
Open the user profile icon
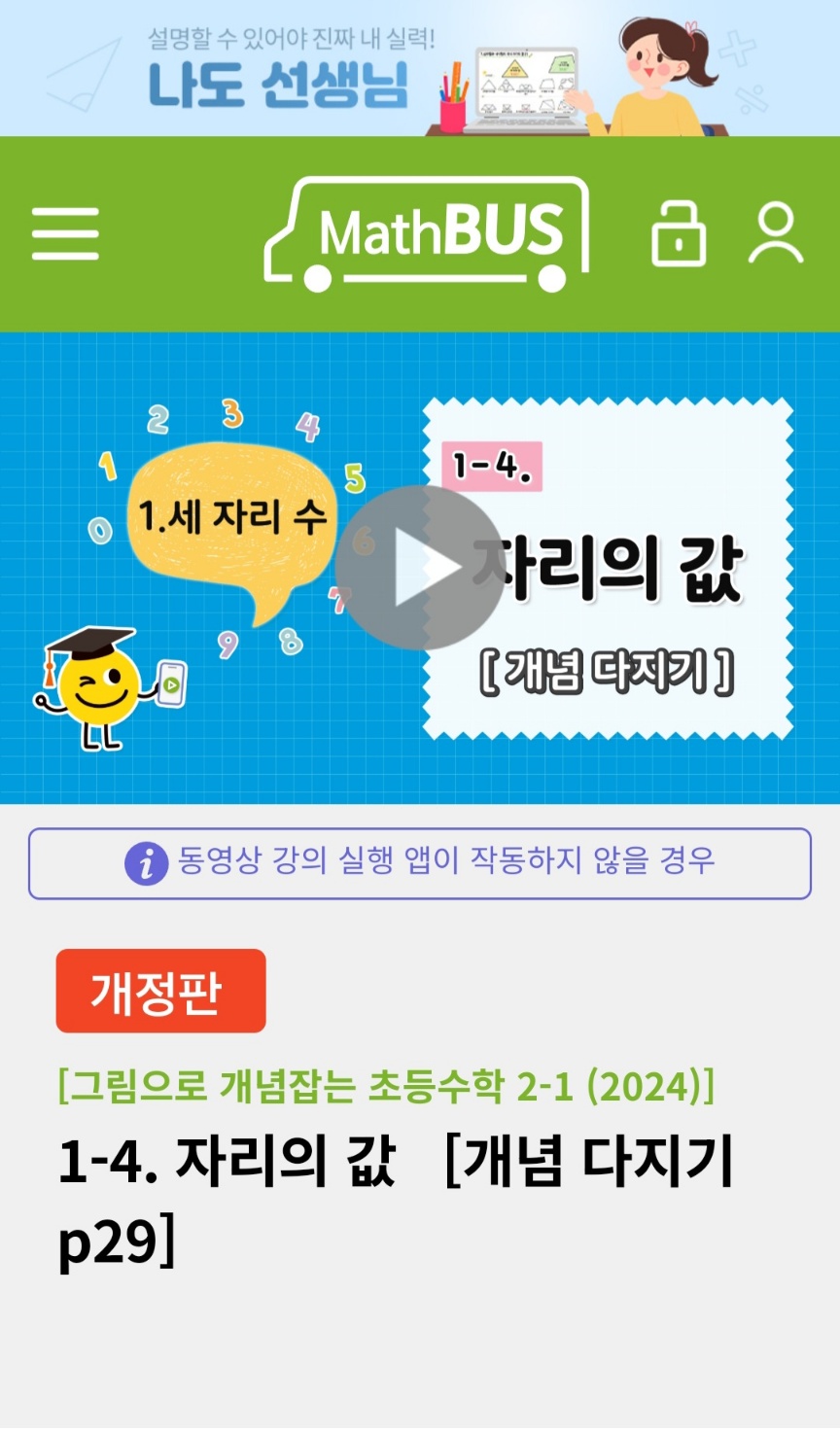(x=775, y=233)
